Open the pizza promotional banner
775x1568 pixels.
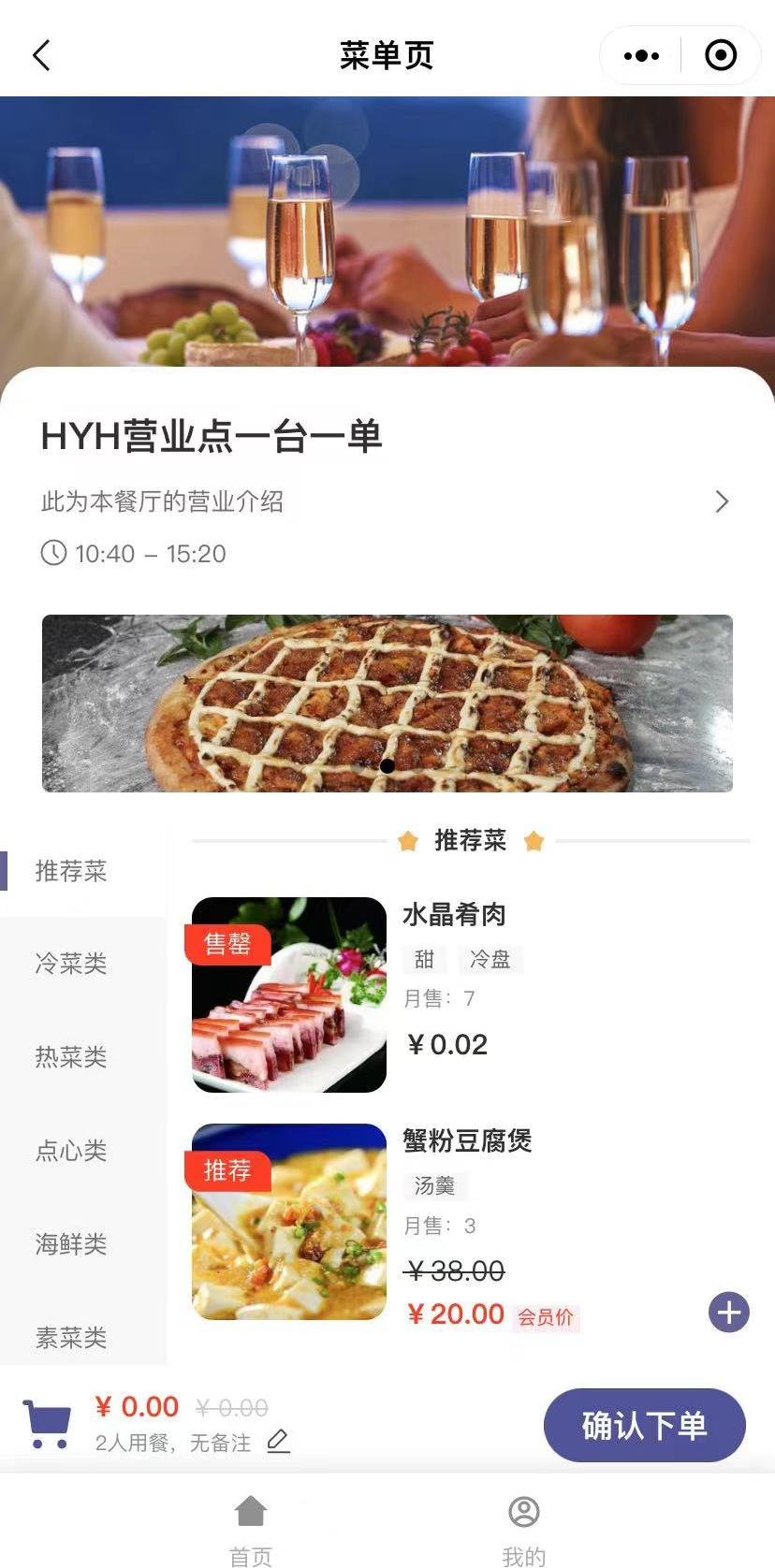tap(387, 703)
